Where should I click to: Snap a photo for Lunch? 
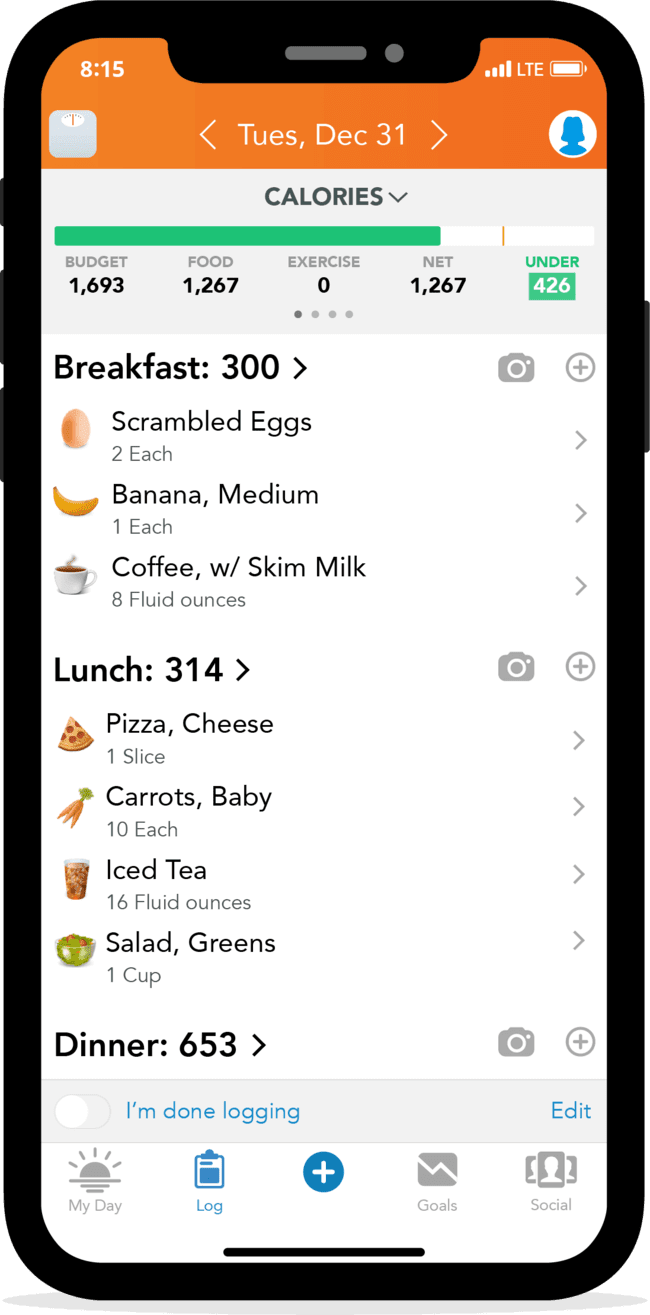point(516,667)
